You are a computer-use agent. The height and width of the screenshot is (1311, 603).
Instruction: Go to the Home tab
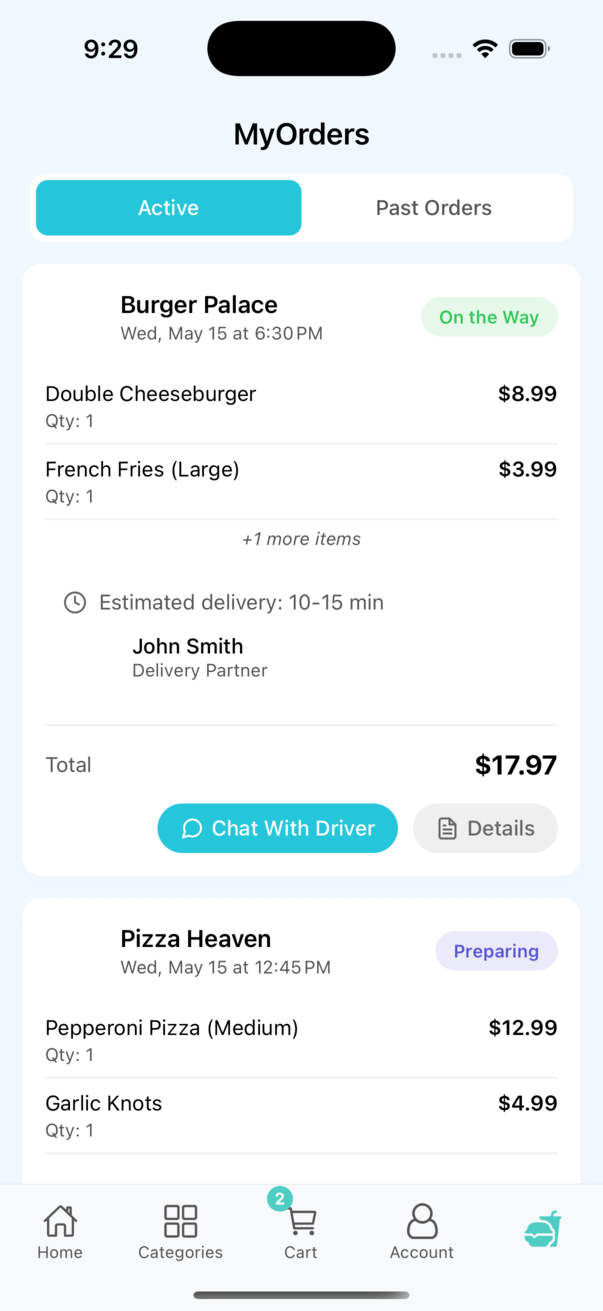(60, 1232)
